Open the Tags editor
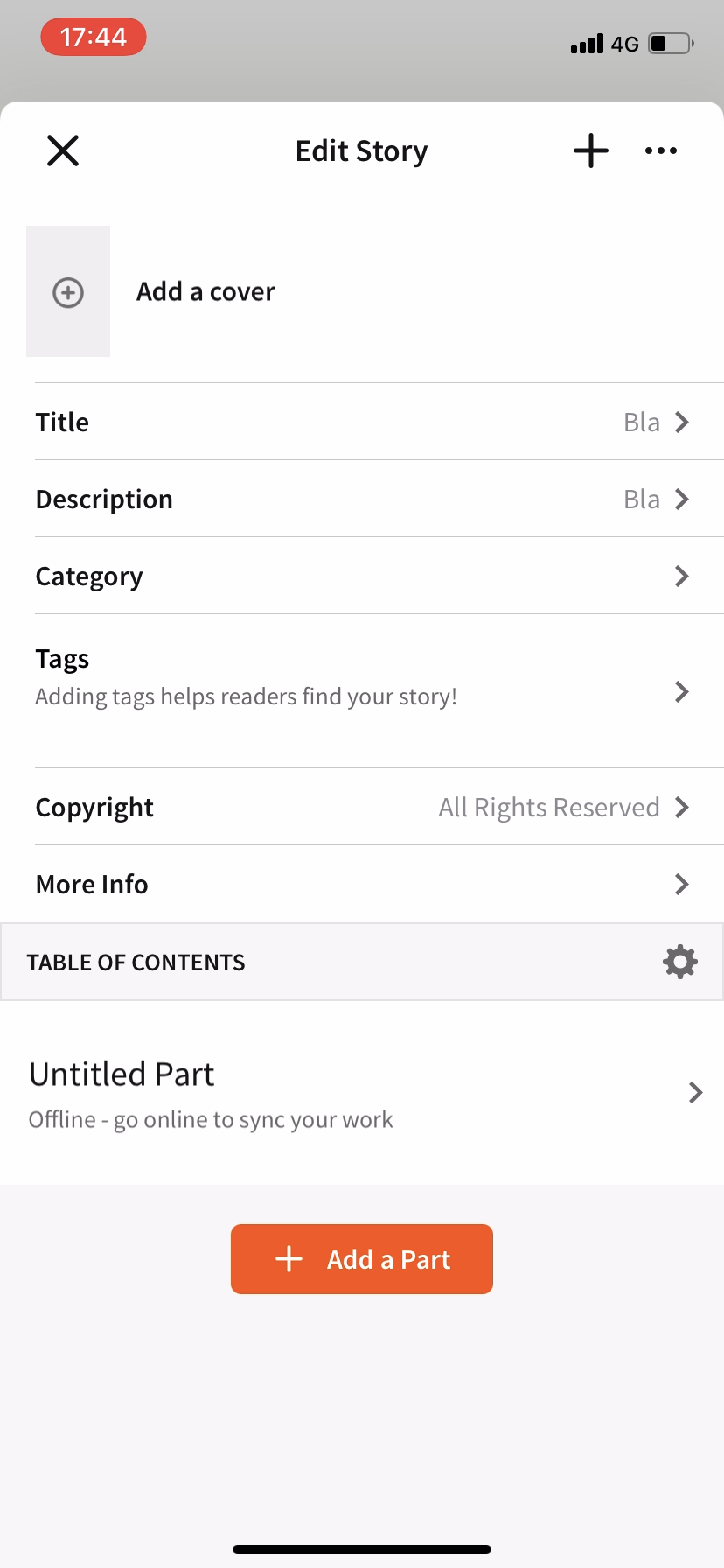This screenshot has height=1568, width=724. click(x=682, y=692)
